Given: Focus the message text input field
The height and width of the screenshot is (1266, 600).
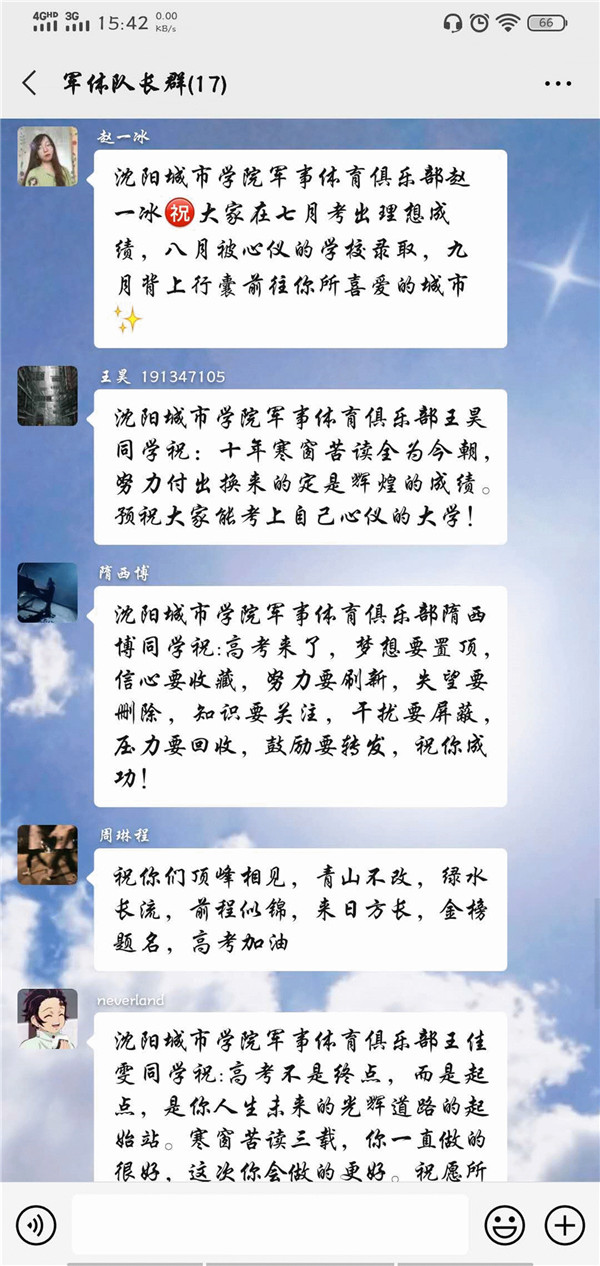Looking at the screenshot, I should pos(270,1224).
